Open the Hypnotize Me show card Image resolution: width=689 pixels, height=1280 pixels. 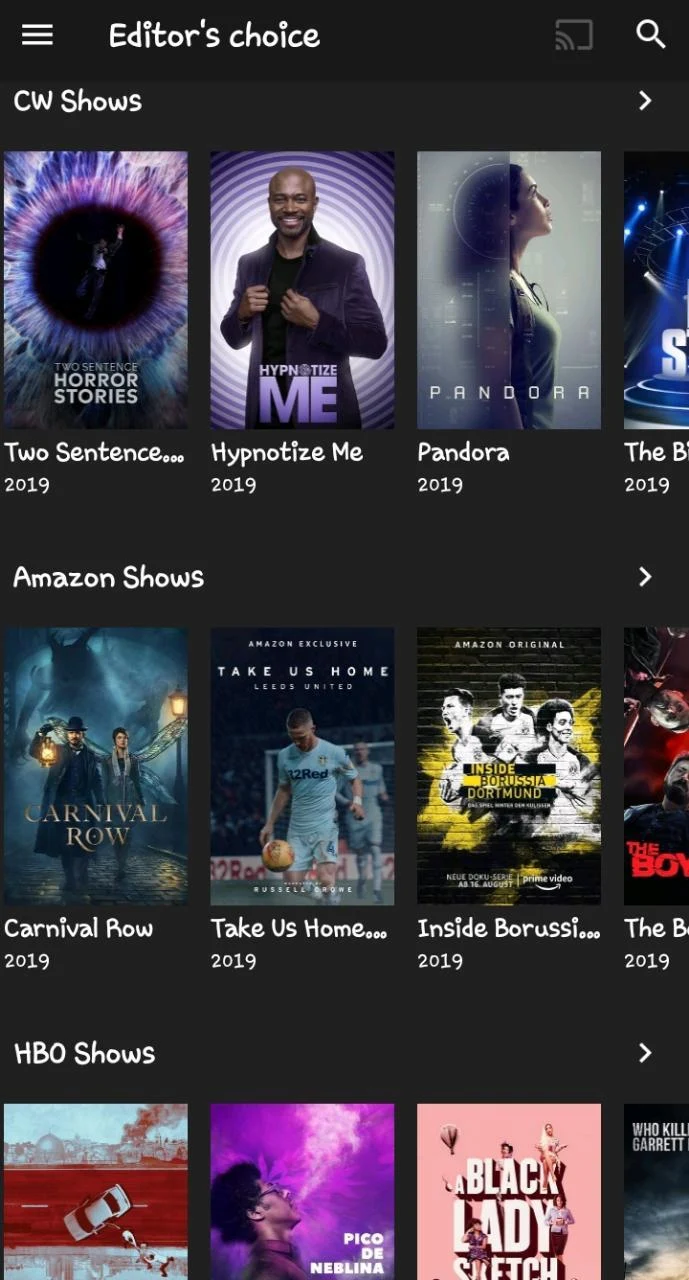pos(302,290)
